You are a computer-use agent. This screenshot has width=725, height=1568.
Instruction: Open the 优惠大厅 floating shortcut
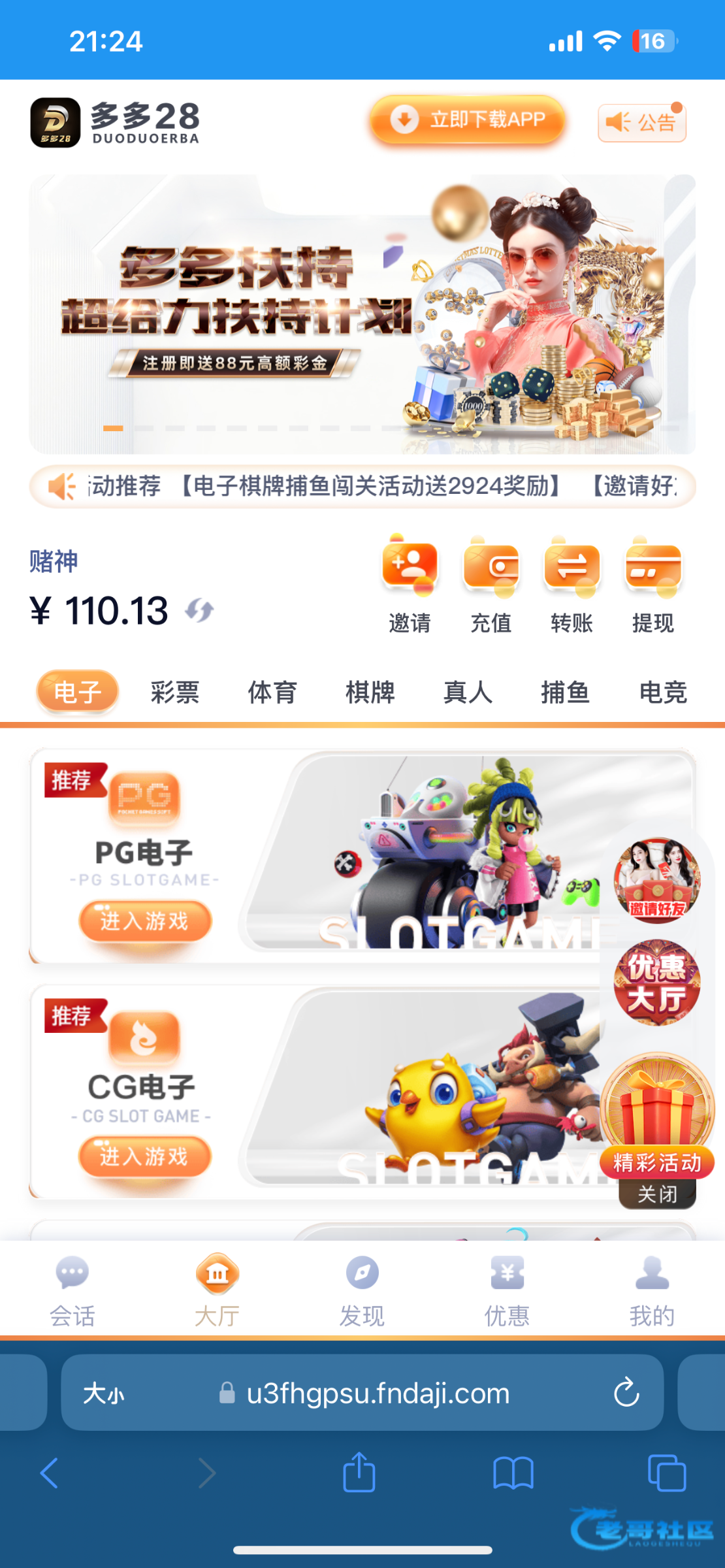point(656,982)
